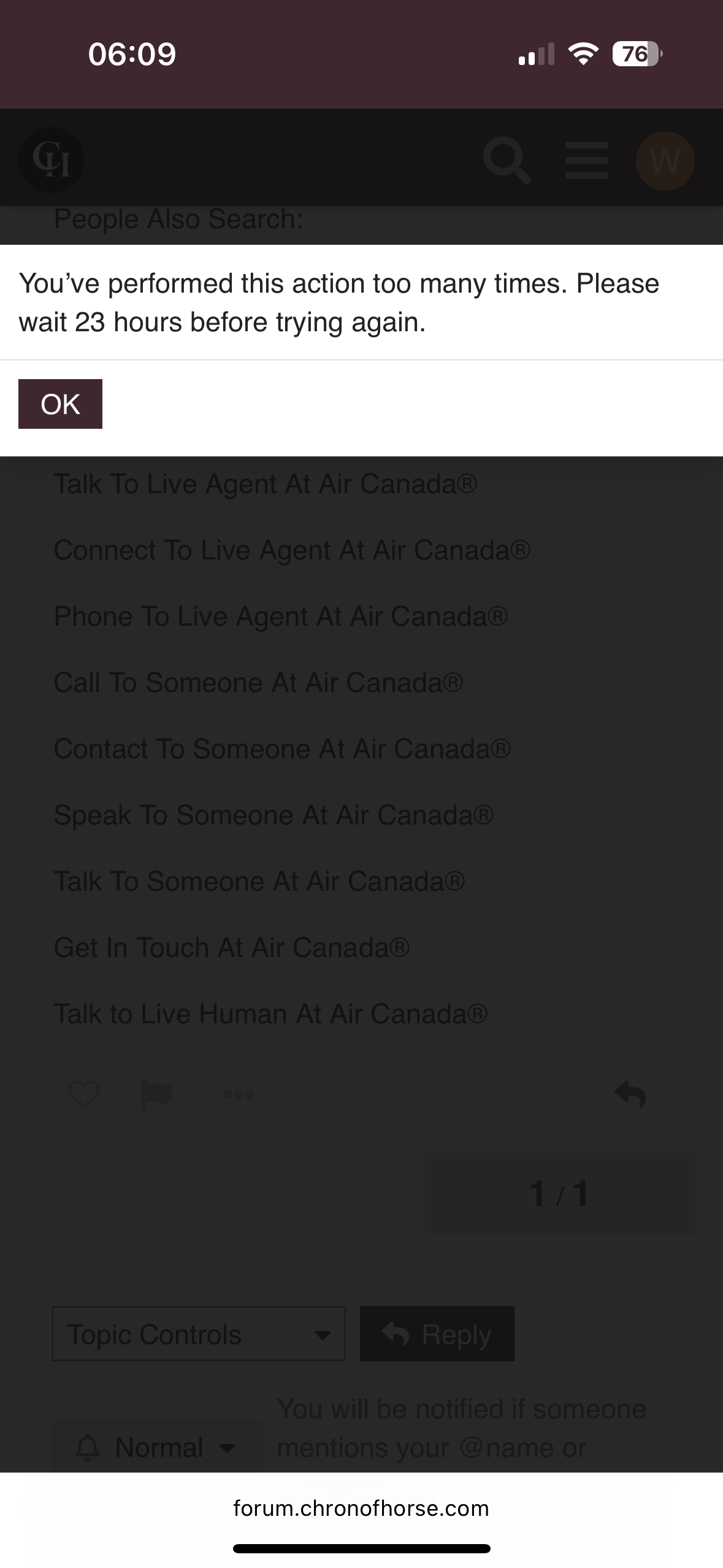Flag this post
Image resolution: width=723 pixels, height=1568 pixels.
click(156, 1094)
